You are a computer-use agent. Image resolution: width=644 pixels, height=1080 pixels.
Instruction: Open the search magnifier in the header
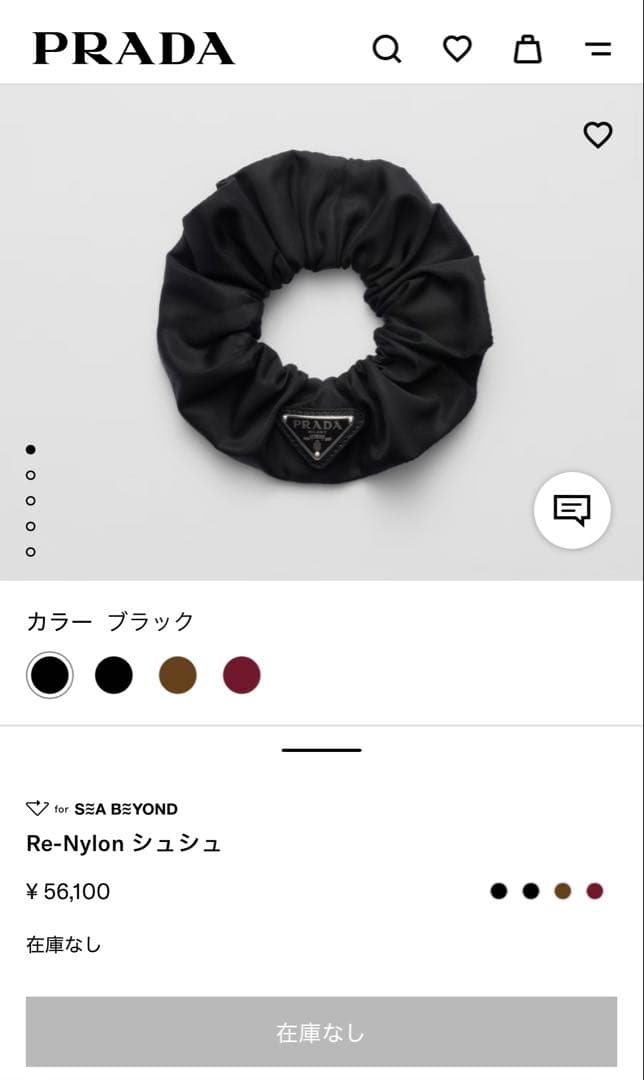point(386,48)
